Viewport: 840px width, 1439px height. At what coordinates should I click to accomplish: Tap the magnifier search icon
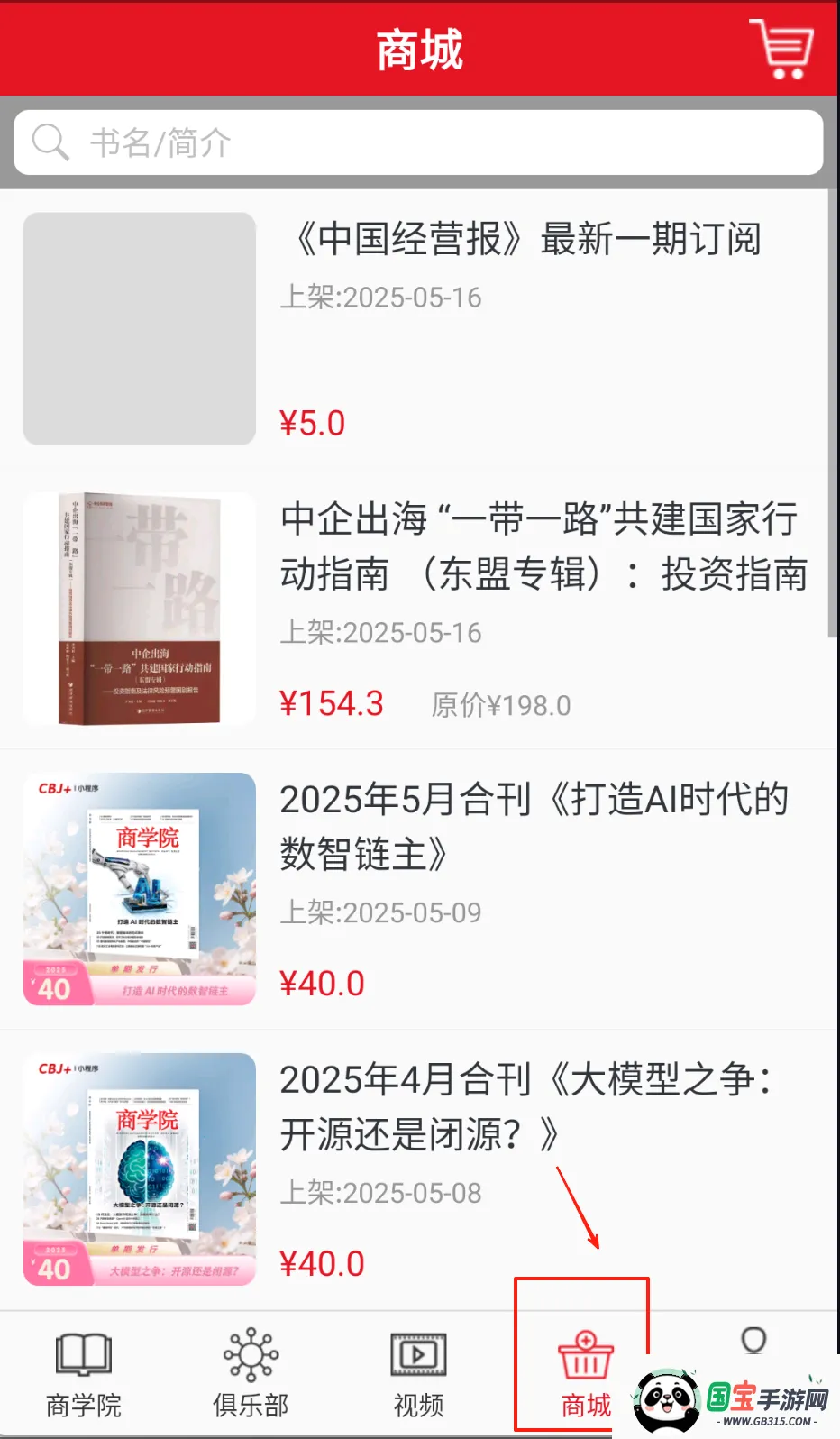pos(50,142)
